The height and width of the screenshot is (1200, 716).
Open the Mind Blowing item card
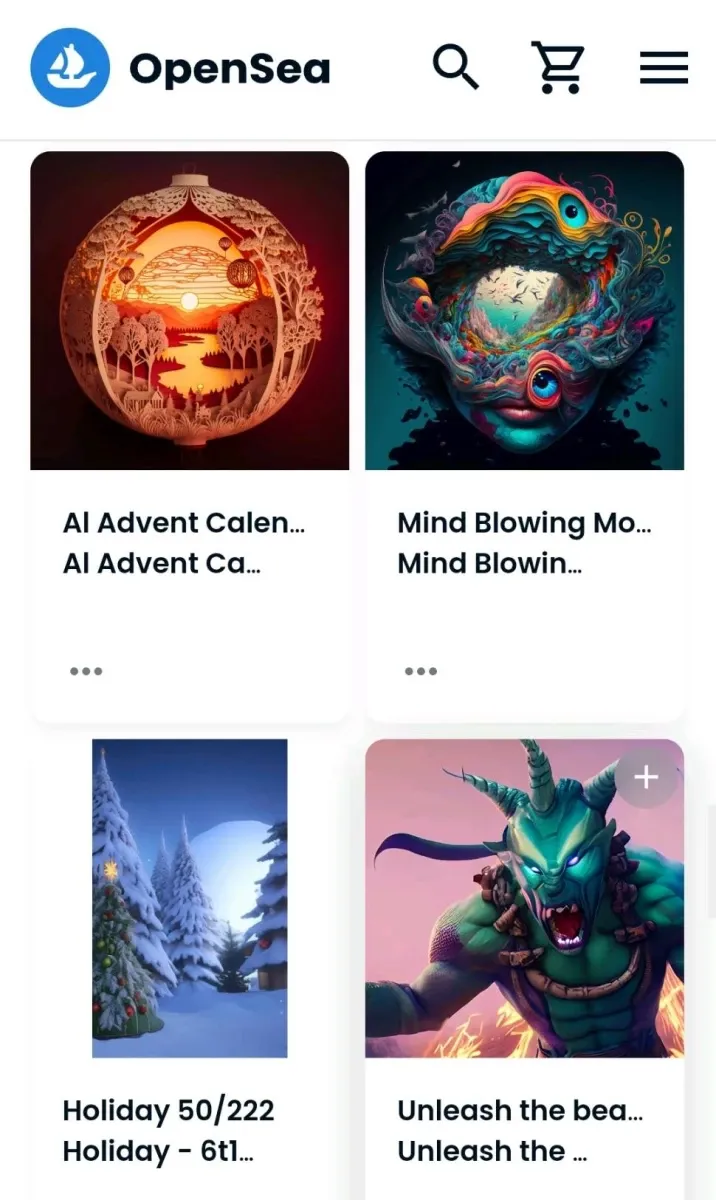tap(524, 436)
